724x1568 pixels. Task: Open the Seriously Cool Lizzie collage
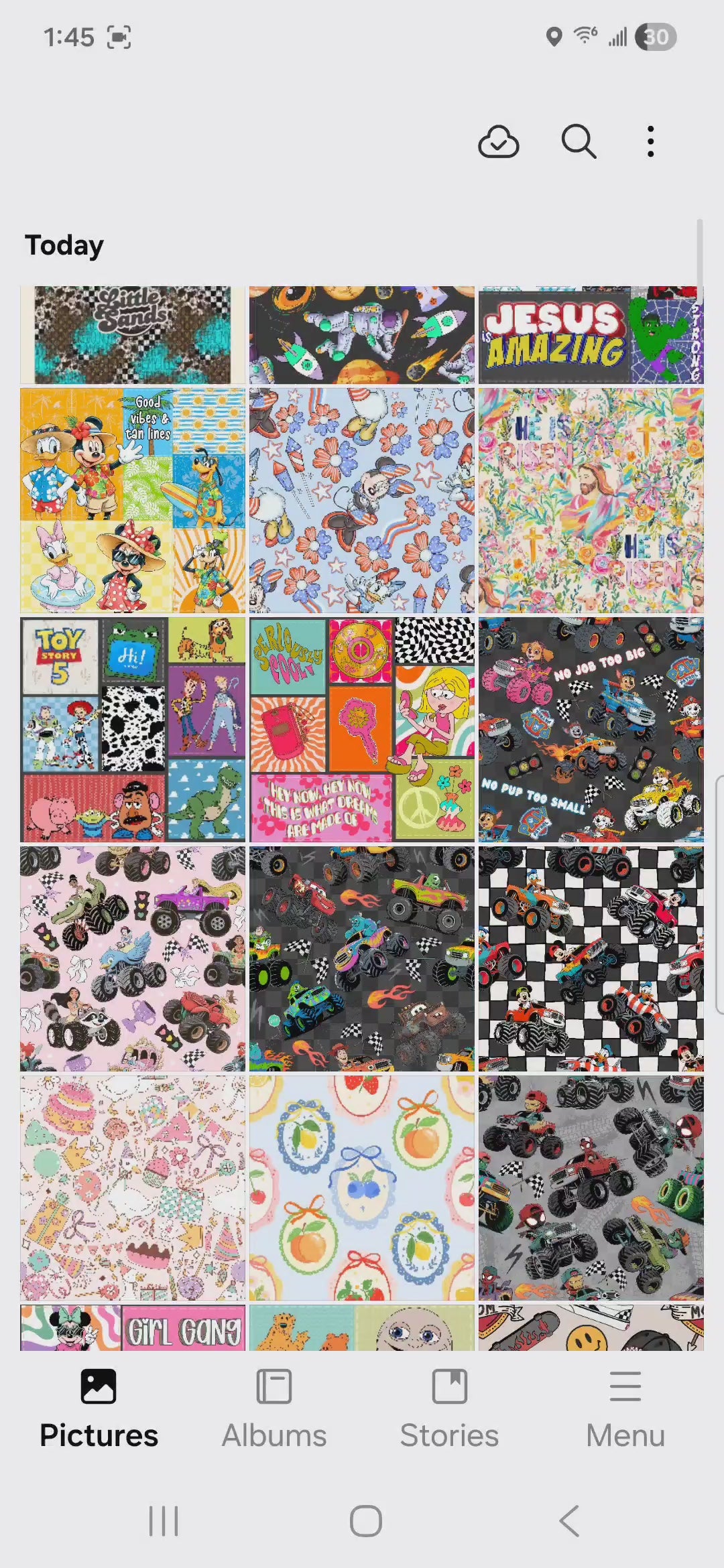(x=362, y=730)
